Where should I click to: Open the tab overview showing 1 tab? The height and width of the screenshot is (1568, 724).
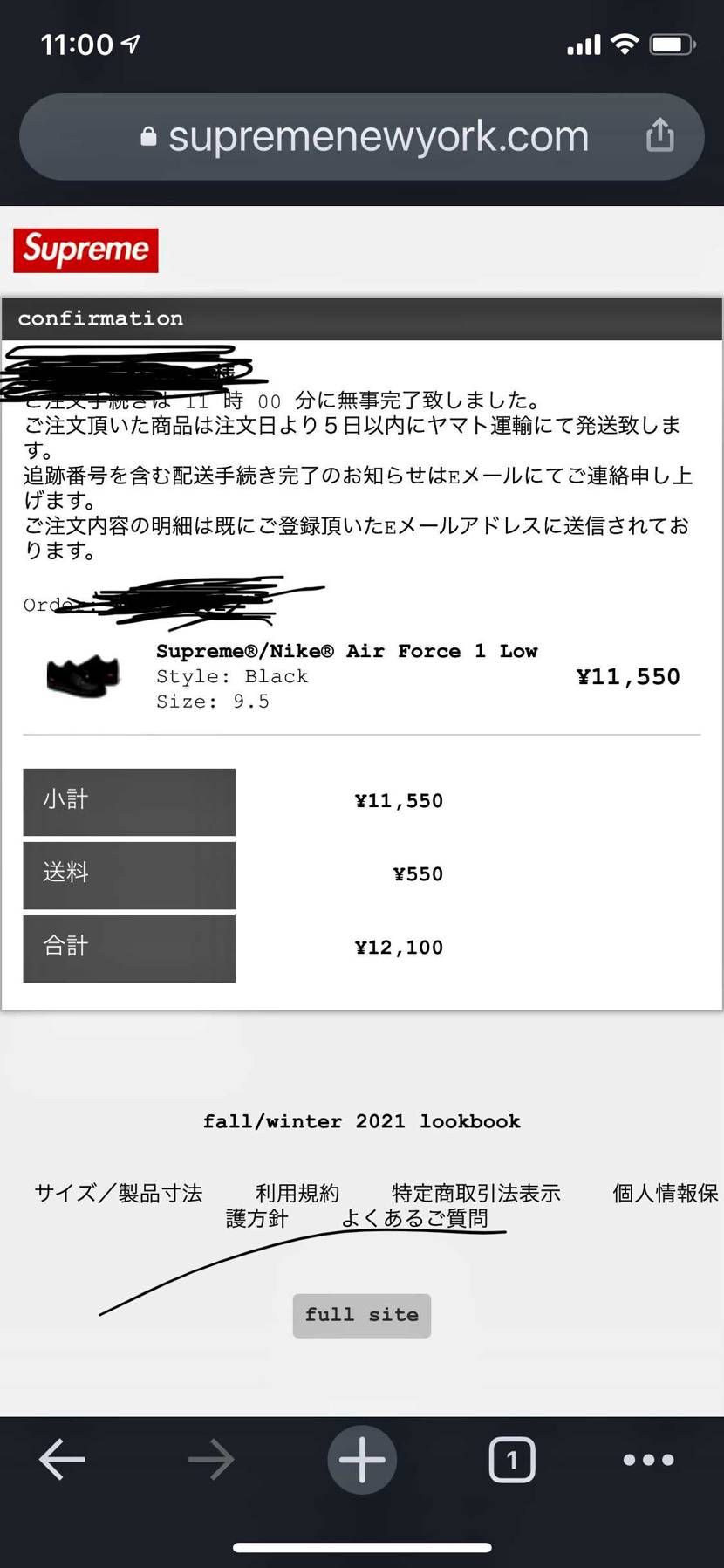(x=512, y=1459)
